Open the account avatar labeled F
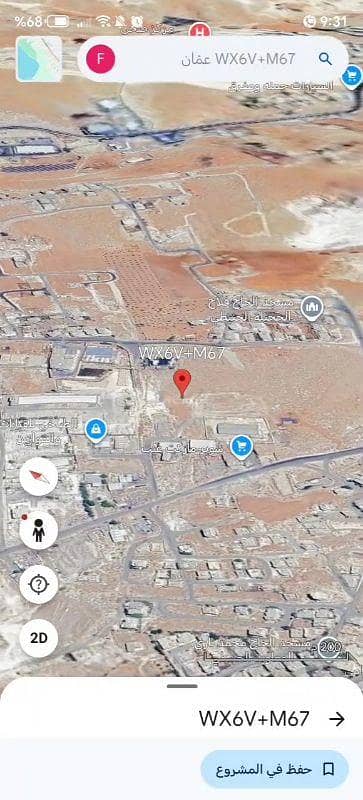This screenshot has height=800, width=363. tap(101, 59)
